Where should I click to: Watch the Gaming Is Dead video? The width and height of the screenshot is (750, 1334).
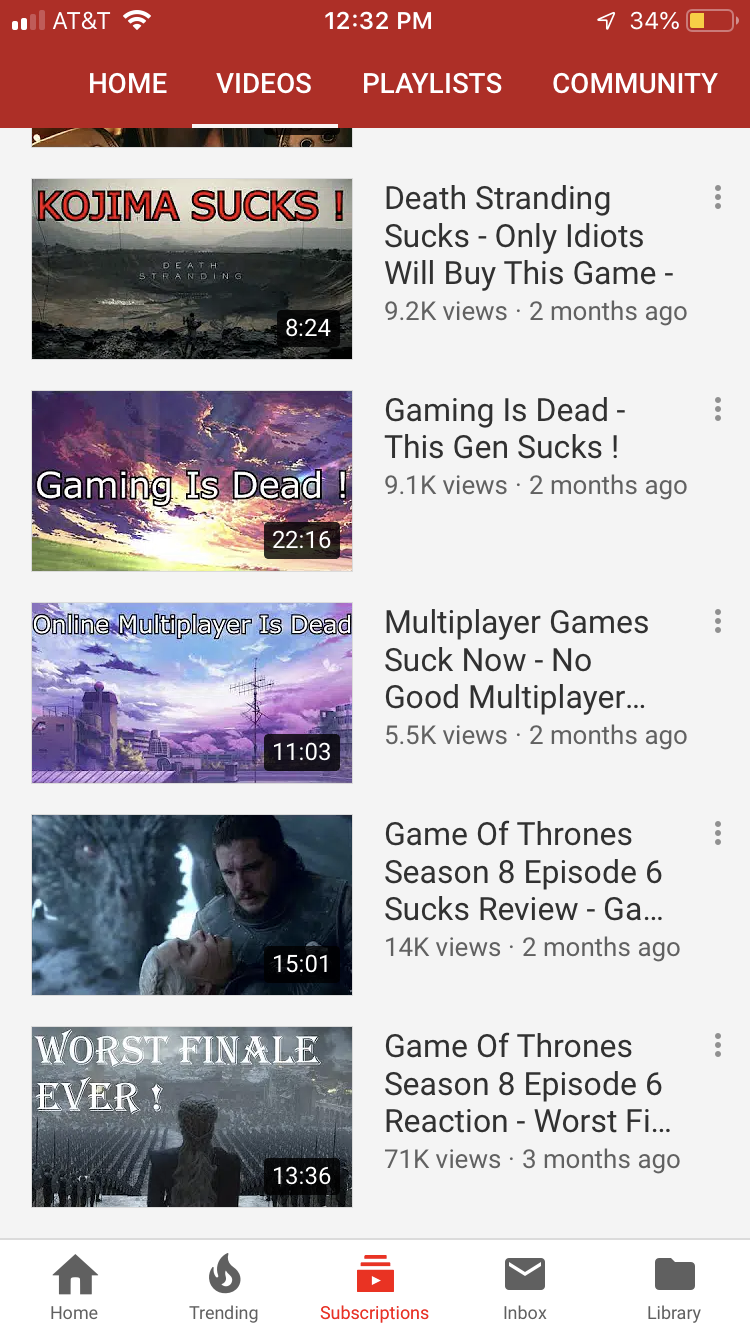tap(192, 481)
